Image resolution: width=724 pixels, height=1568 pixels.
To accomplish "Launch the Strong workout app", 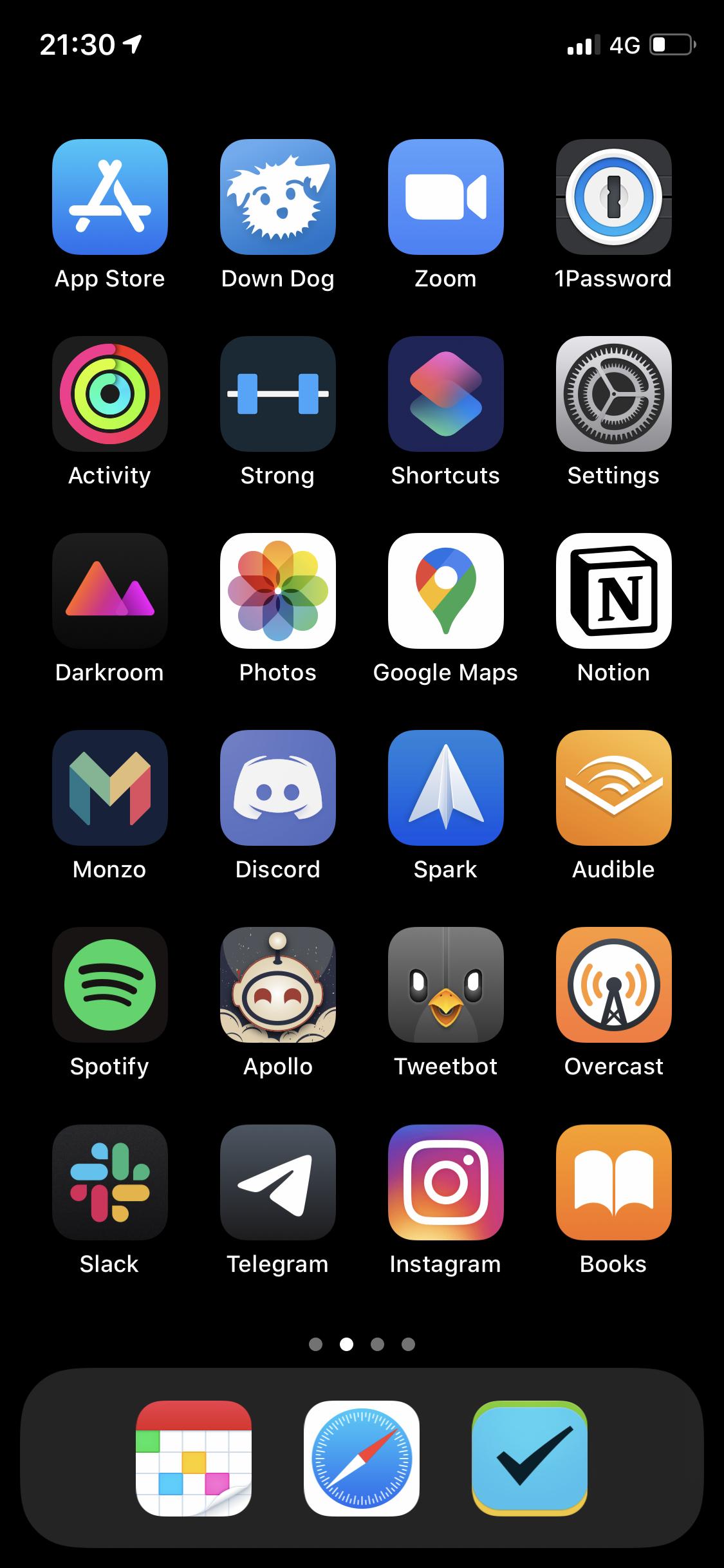I will [278, 394].
